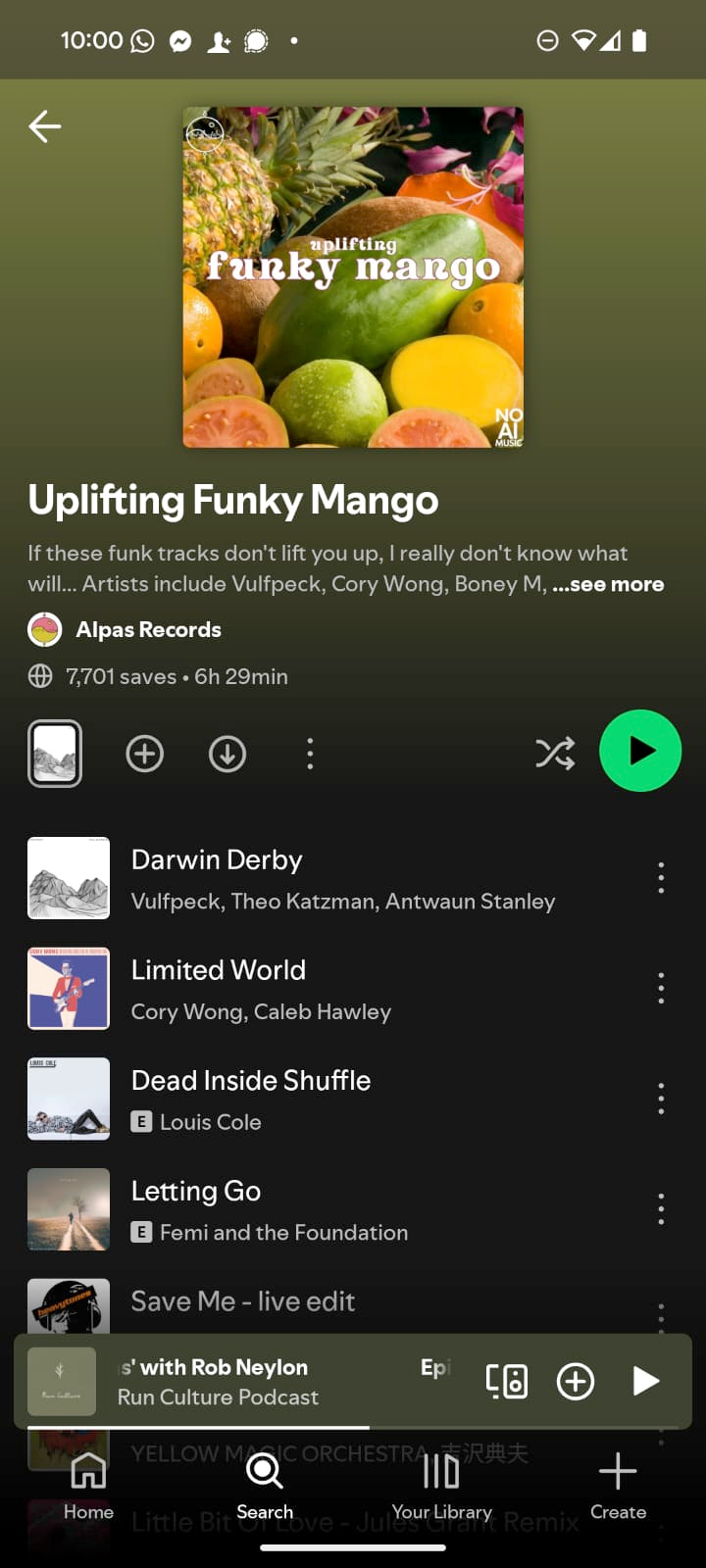Open the playlist preview thumbnail button
The height and width of the screenshot is (1568, 706).
55,754
